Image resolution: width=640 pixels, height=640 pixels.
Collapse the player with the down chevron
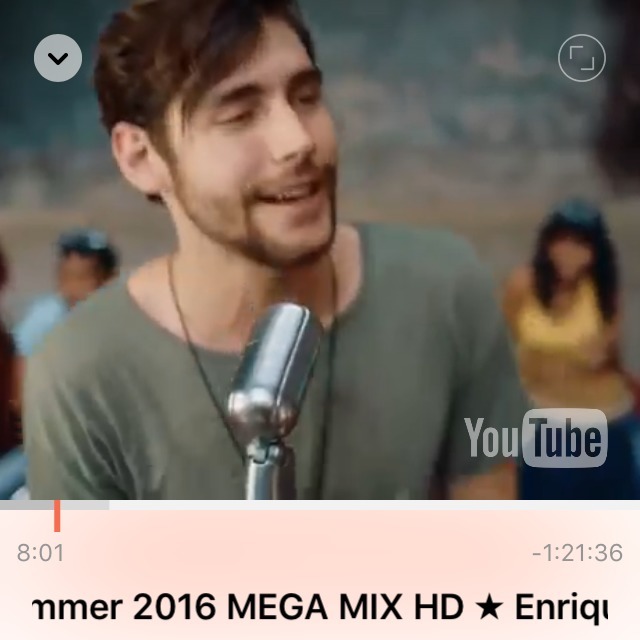point(58,59)
